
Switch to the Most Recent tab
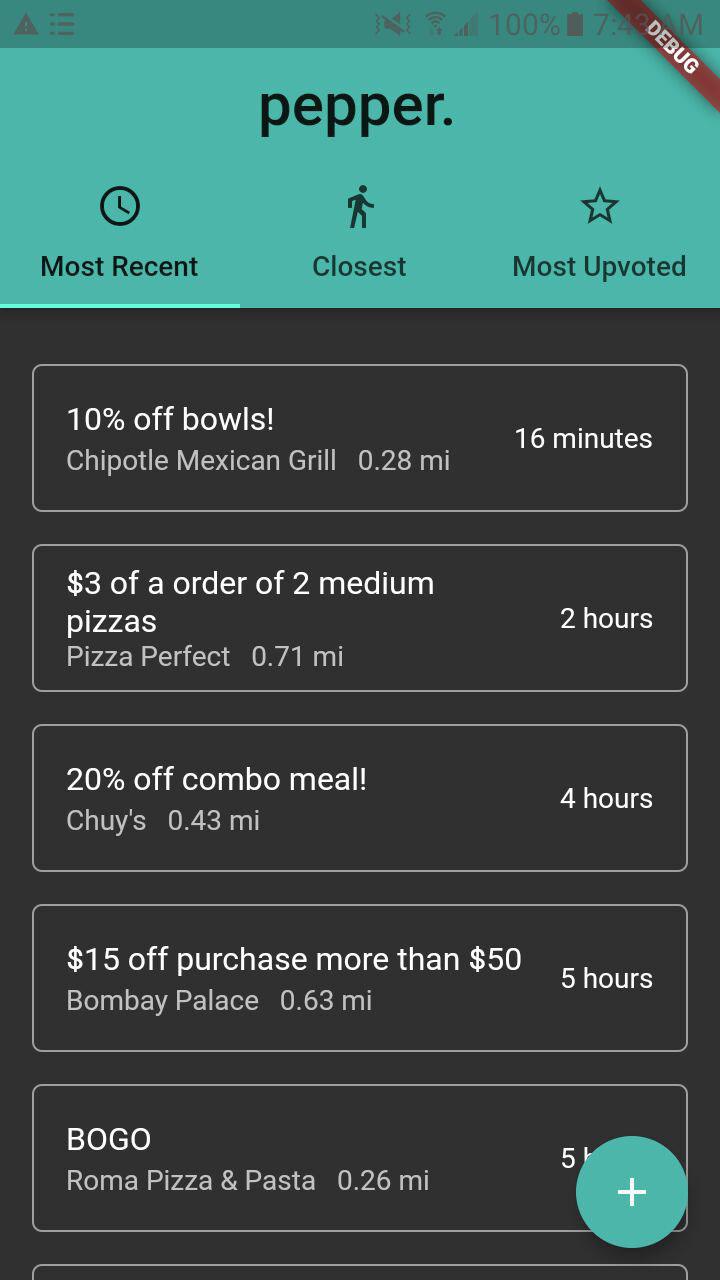[x=119, y=236]
